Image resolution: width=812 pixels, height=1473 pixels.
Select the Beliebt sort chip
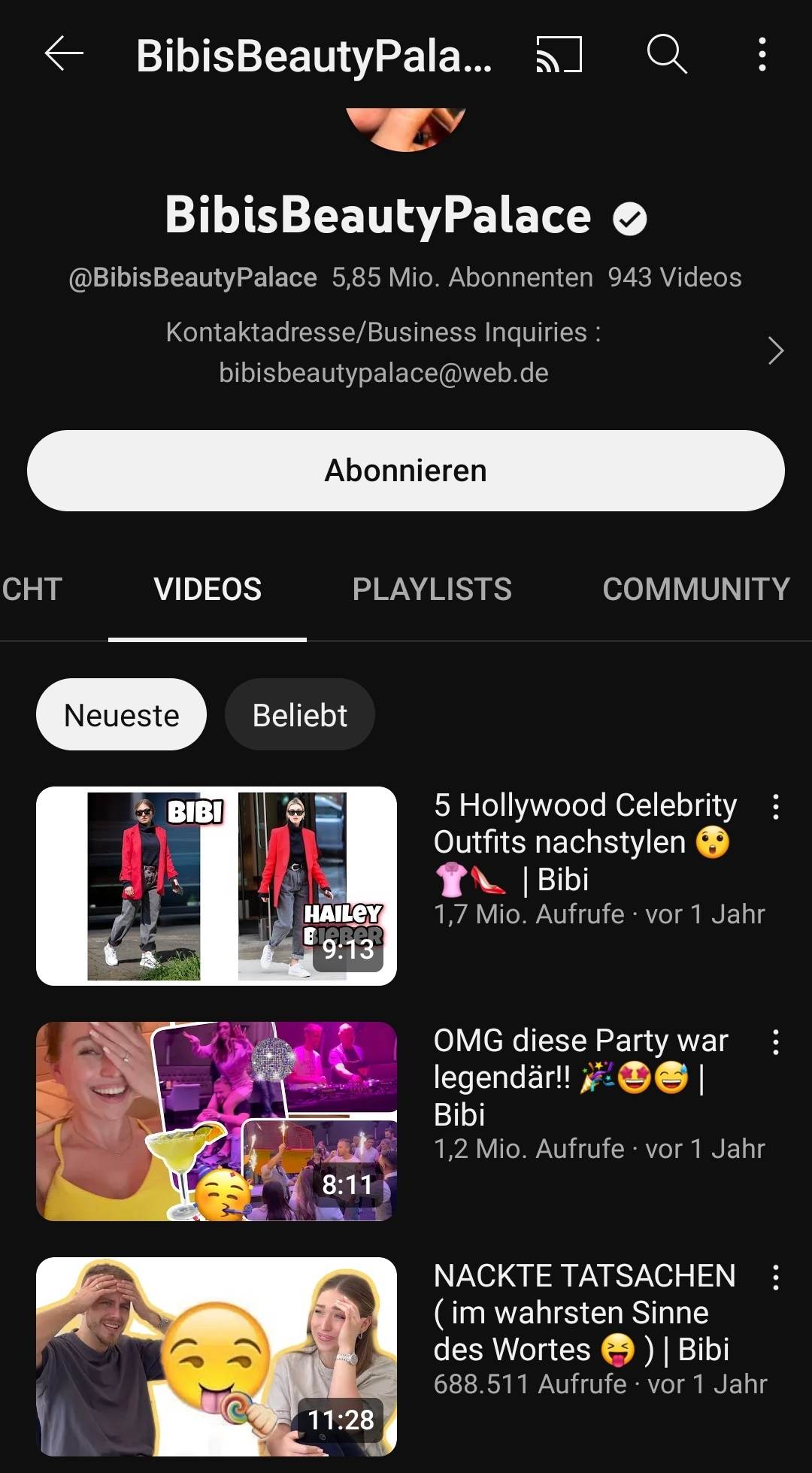point(299,714)
